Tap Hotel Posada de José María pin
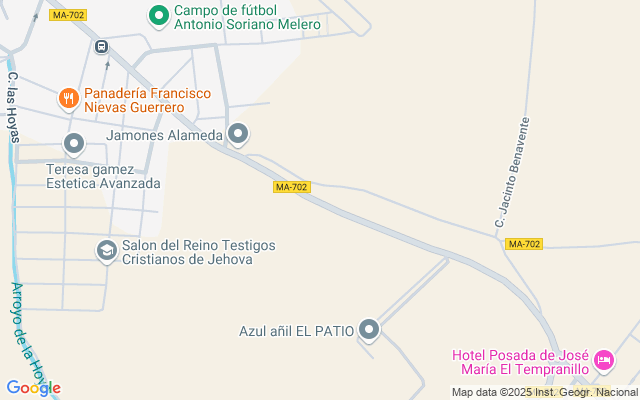640x400 pixels. pos(603,358)
